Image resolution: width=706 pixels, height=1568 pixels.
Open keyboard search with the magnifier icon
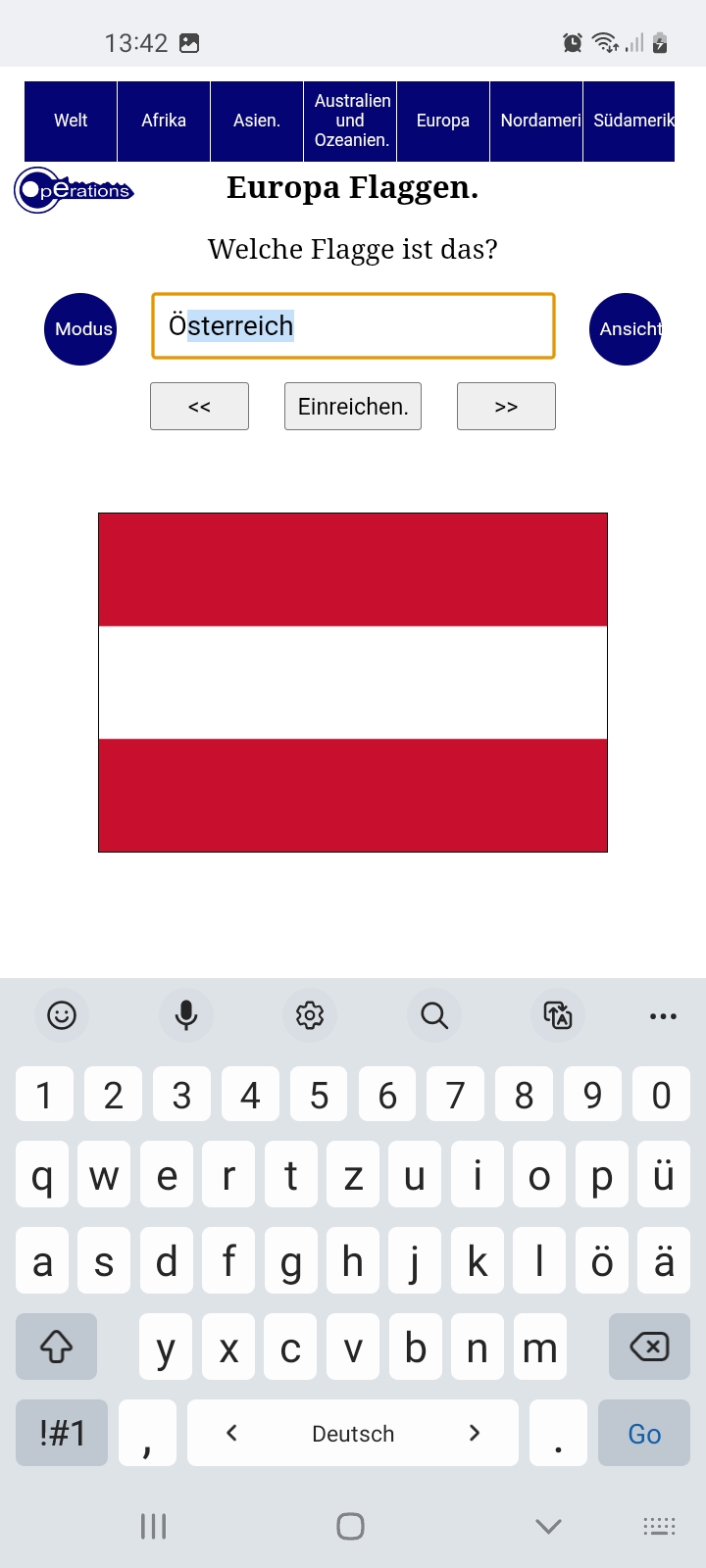click(434, 1015)
